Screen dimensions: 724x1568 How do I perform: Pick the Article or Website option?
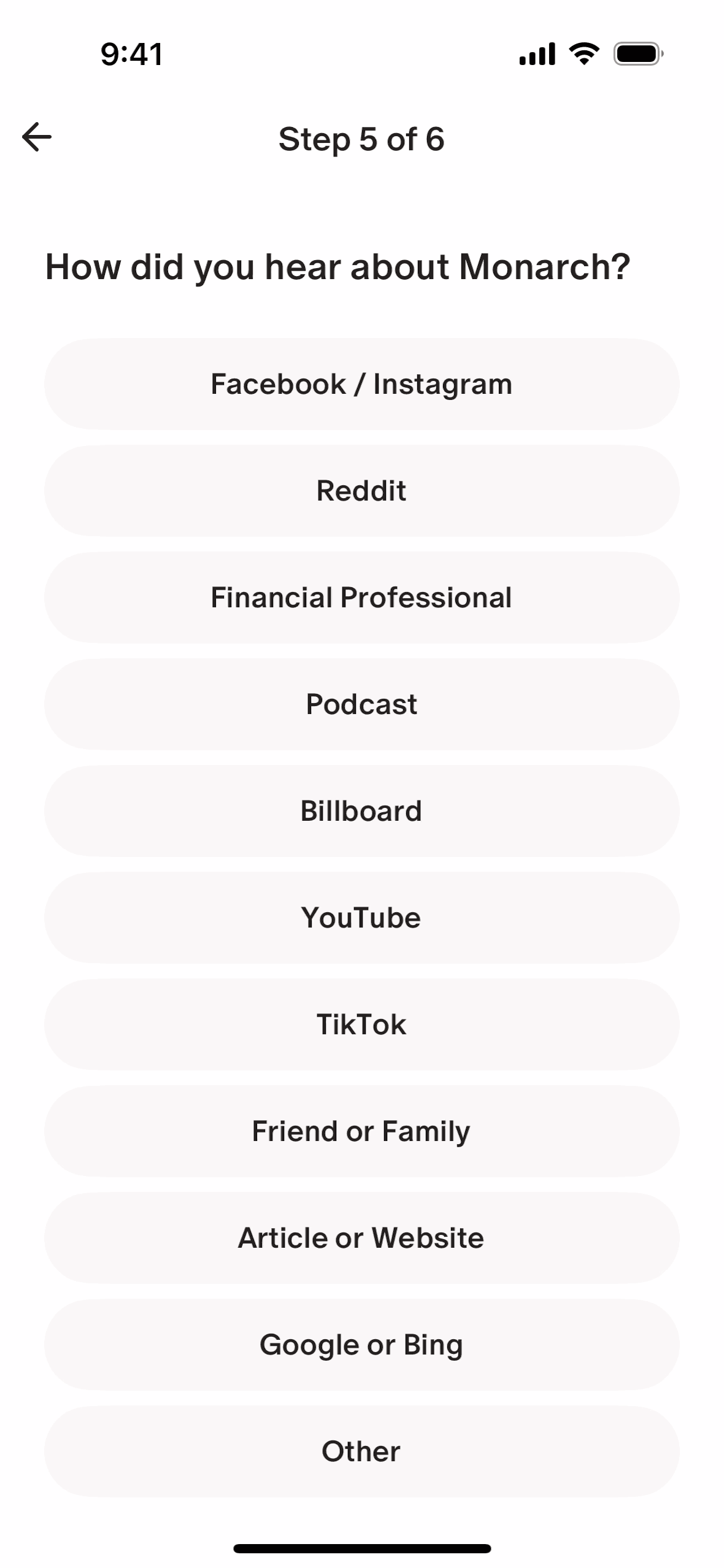click(361, 1238)
